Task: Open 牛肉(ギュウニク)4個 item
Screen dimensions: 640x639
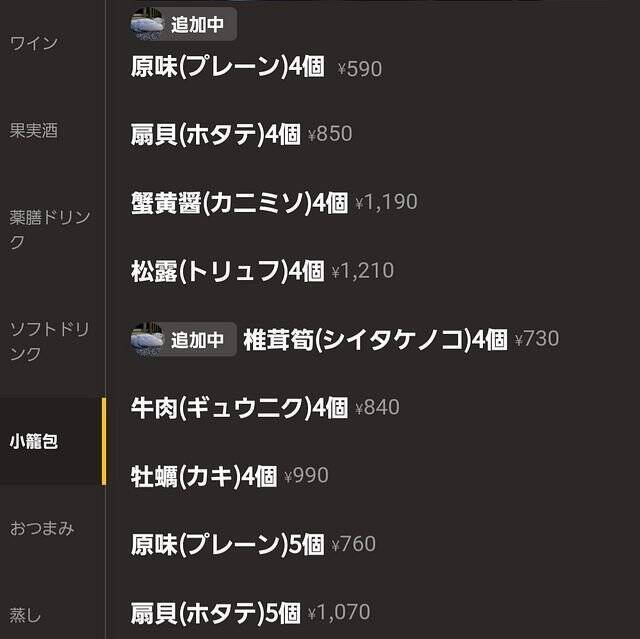Action: 240,407
